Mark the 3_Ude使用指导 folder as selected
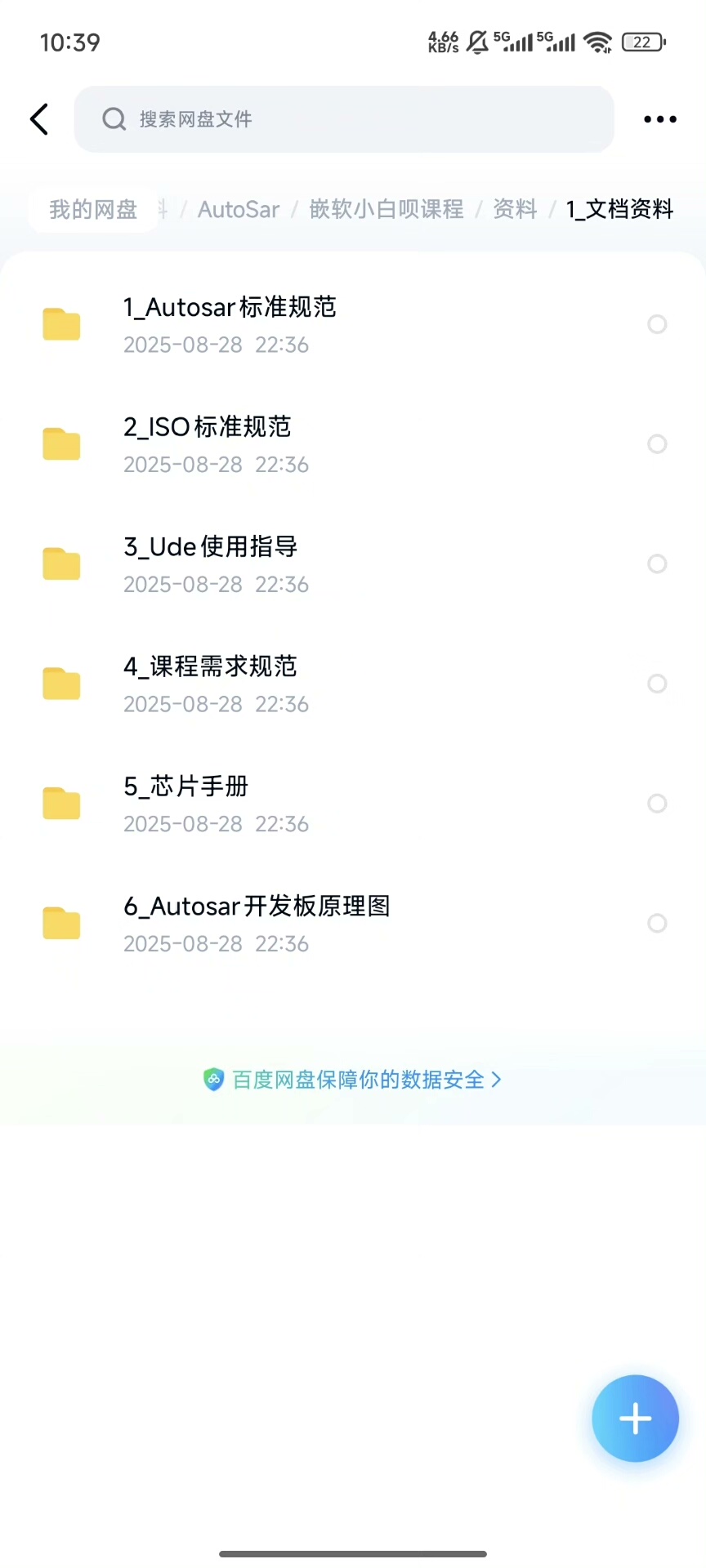Viewport: 706px width, 1568px height. pyautogui.click(x=657, y=563)
